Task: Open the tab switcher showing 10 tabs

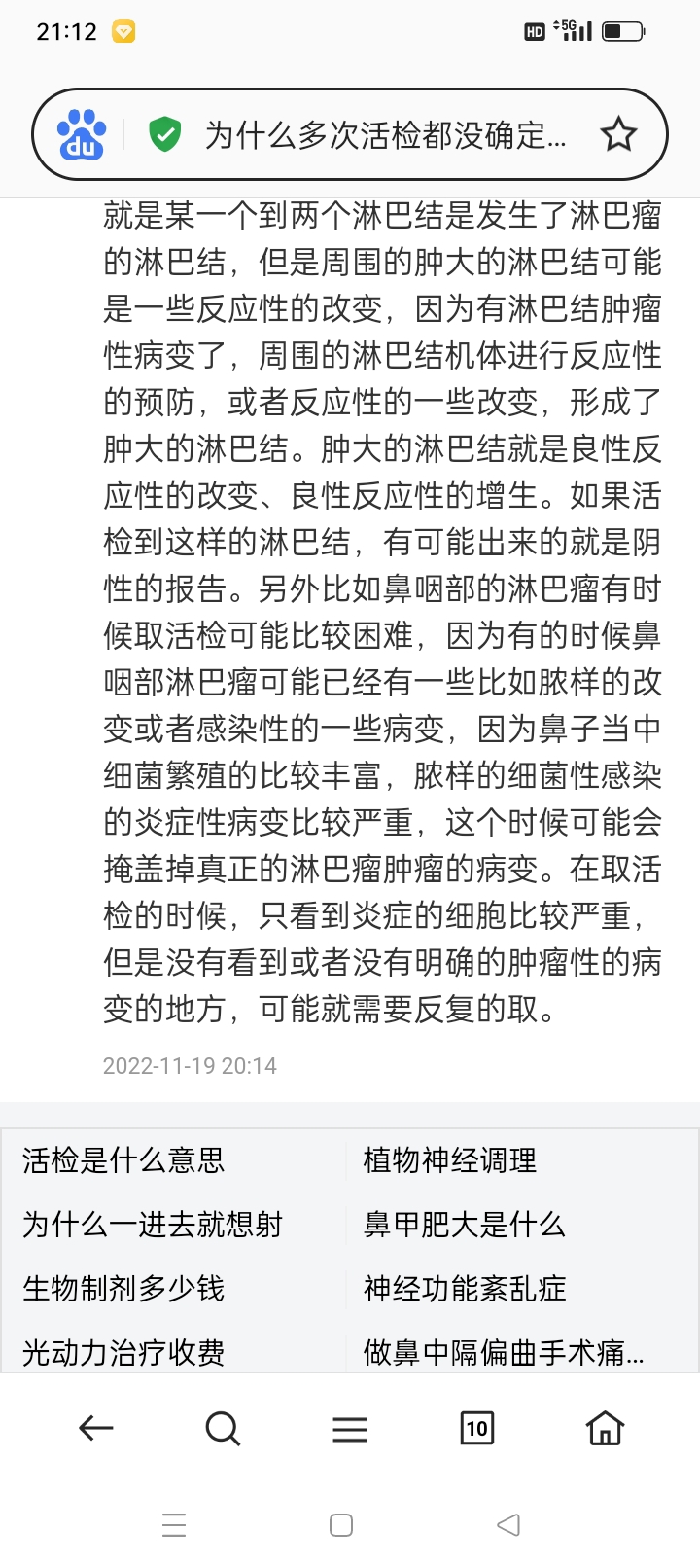Action: click(x=476, y=1428)
